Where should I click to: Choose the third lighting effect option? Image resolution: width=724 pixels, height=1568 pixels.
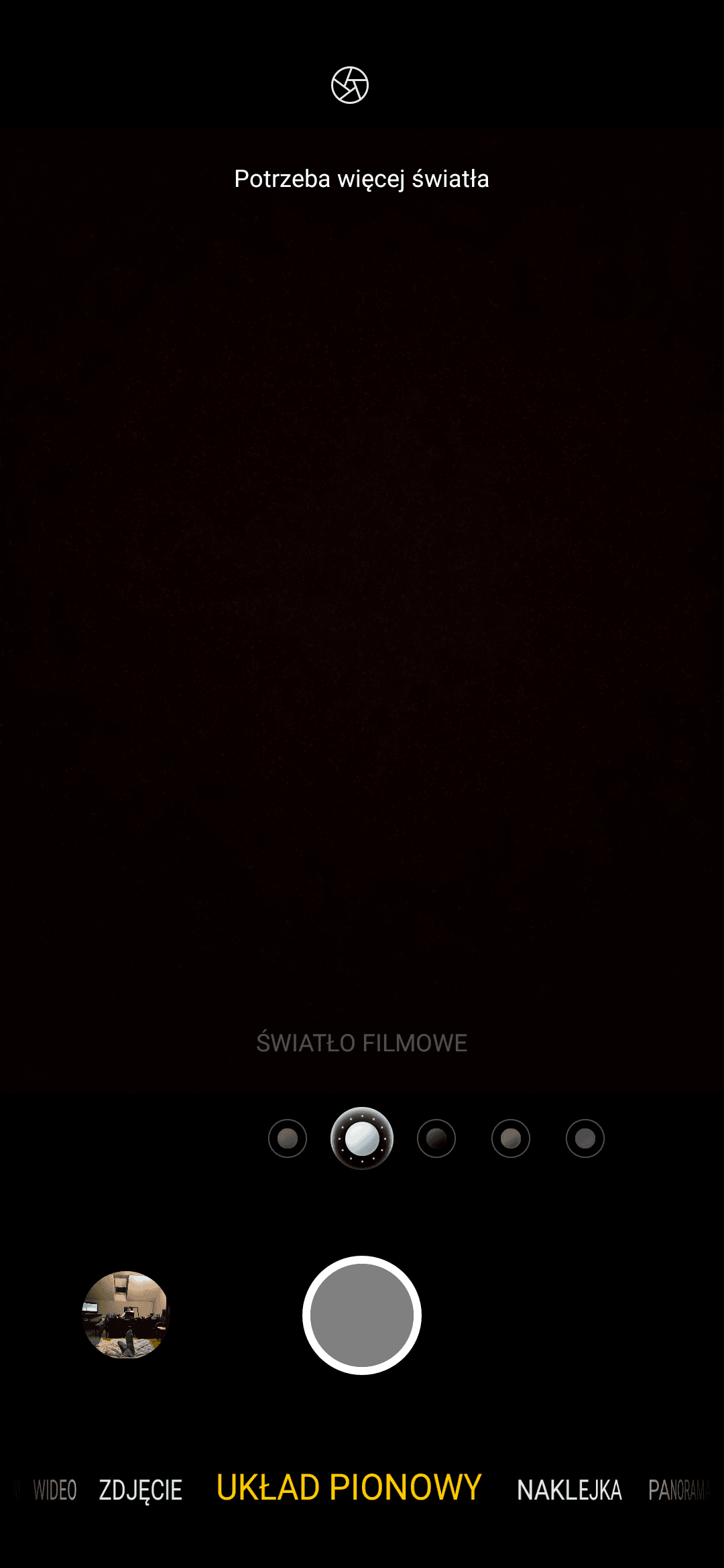point(436,1138)
